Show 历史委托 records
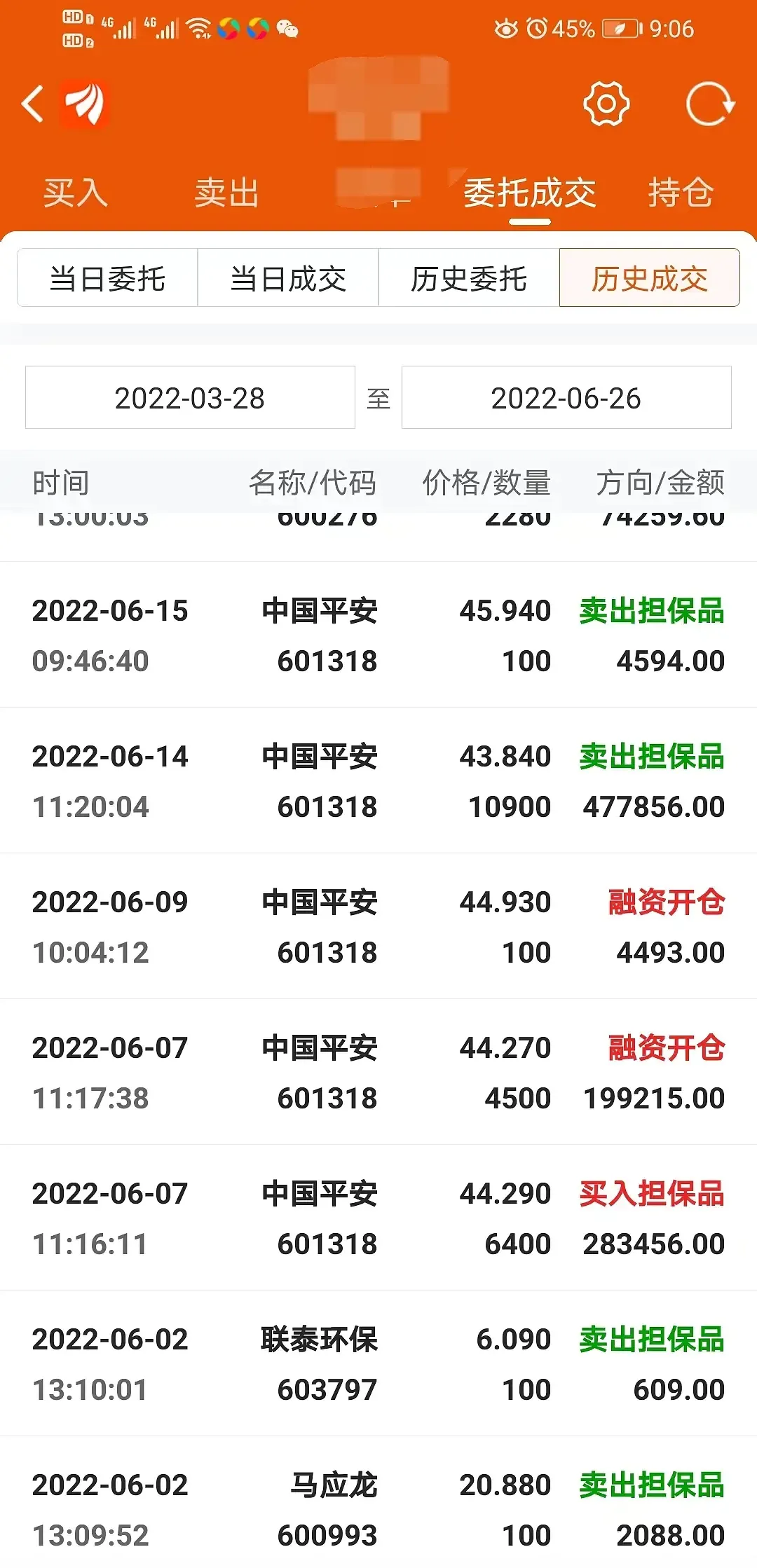This screenshot has width=757, height=1568. [x=469, y=277]
